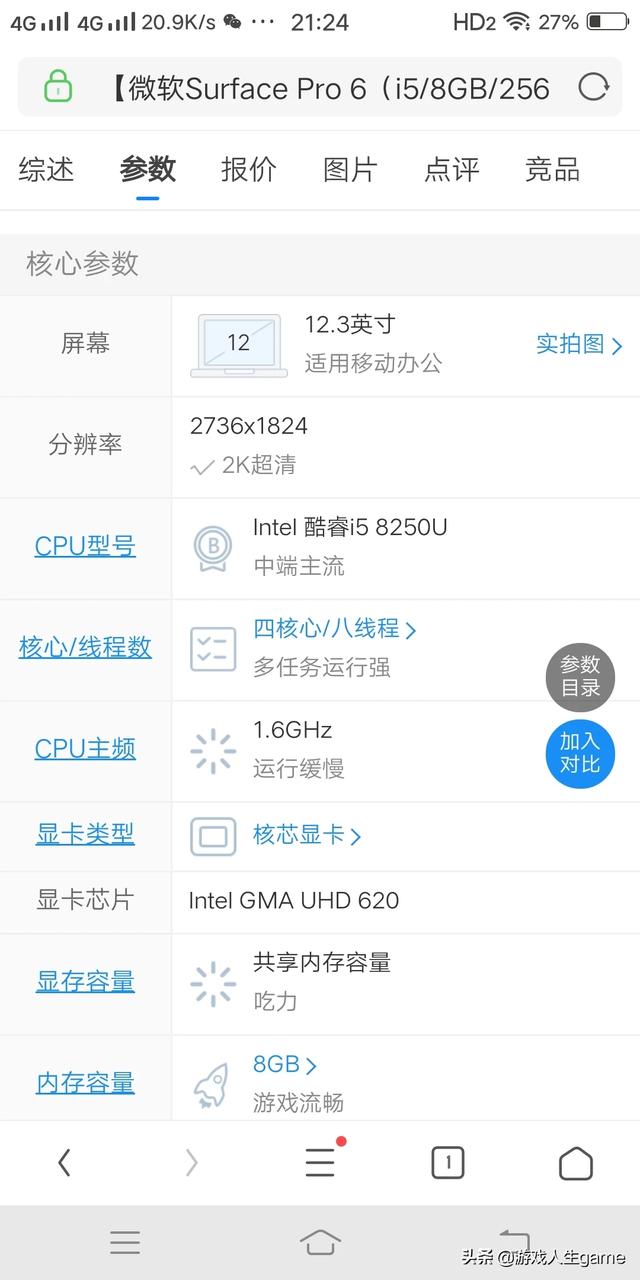Open the 报价 tab
This screenshot has height=1280, width=640.
tap(248, 169)
